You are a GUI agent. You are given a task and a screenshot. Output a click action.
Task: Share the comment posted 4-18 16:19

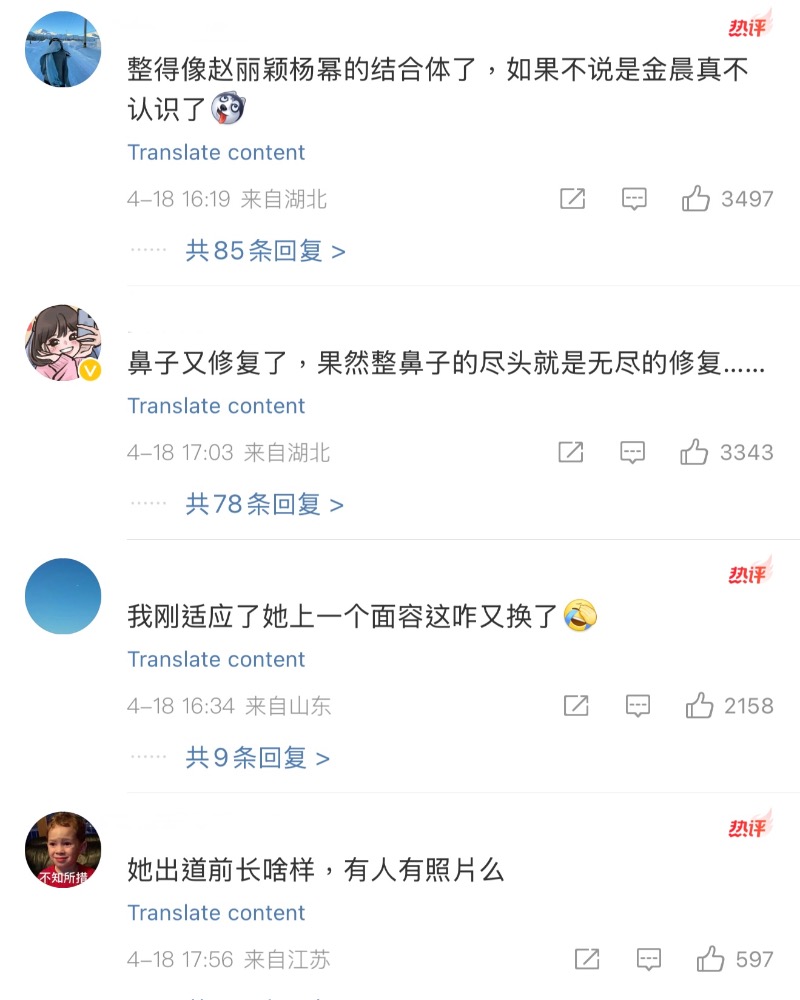572,199
